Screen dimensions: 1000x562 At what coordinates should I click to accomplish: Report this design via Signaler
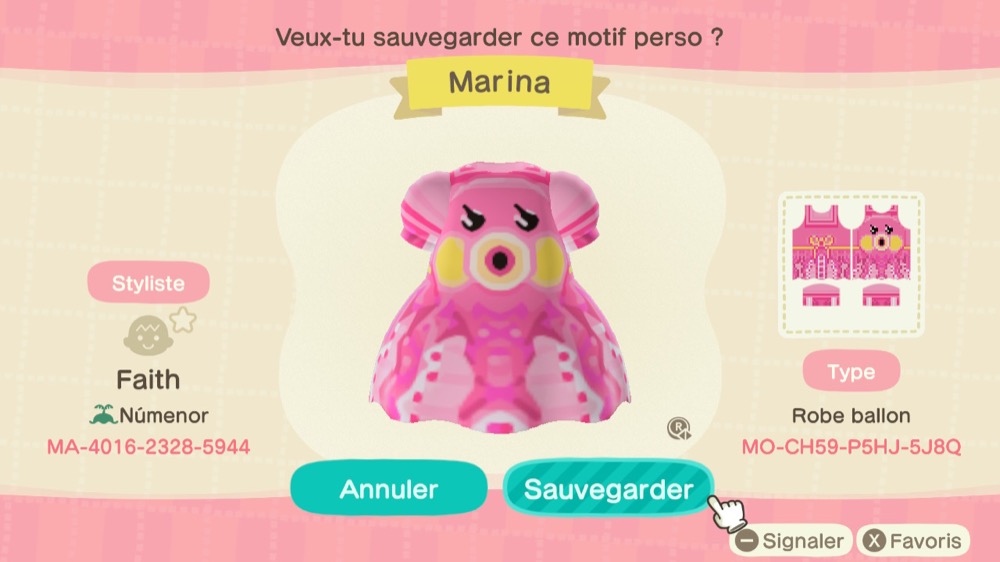tap(790, 542)
